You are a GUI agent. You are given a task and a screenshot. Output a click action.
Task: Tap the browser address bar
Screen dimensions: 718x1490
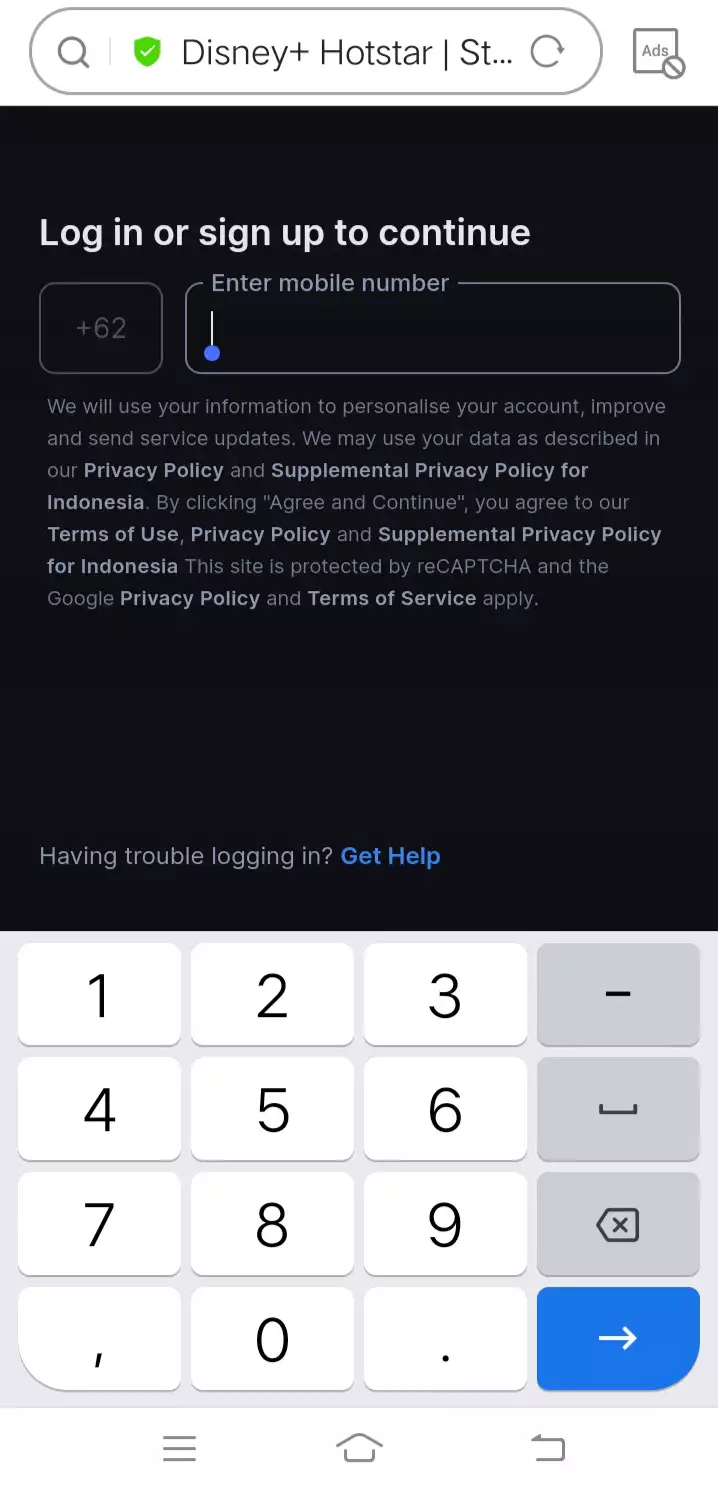pyautogui.click(x=316, y=52)
